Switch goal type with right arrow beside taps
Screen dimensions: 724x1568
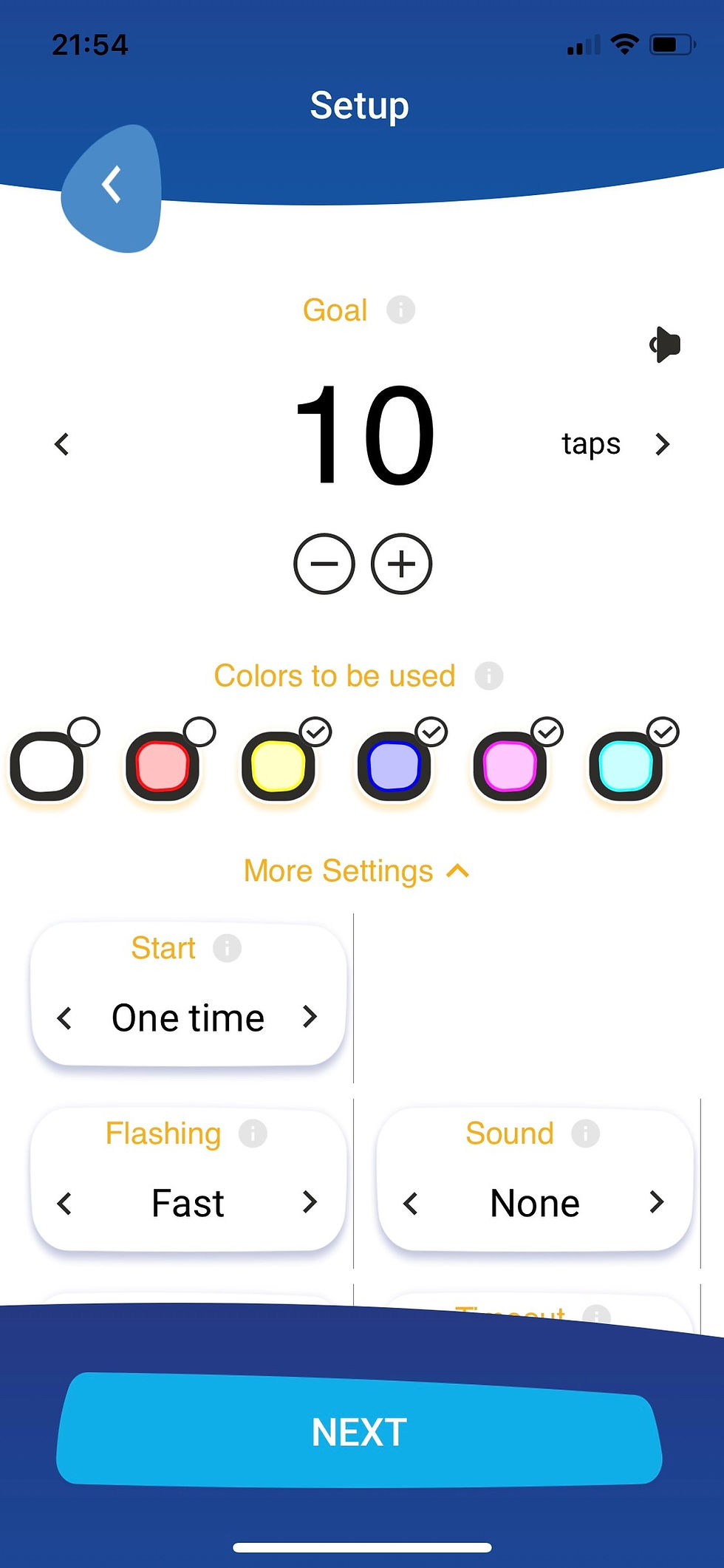point(662,444)
